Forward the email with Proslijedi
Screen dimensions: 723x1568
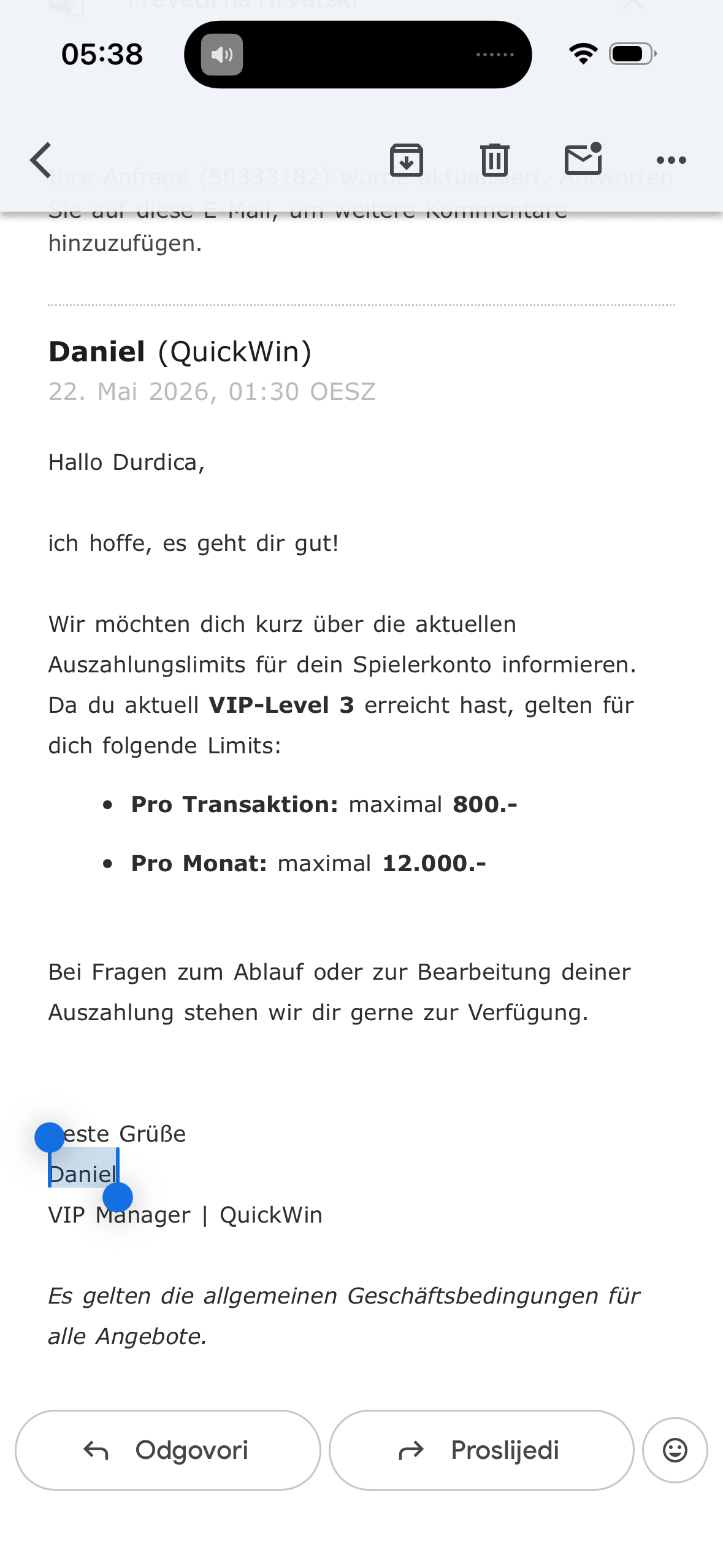[x=481, y=1450]
